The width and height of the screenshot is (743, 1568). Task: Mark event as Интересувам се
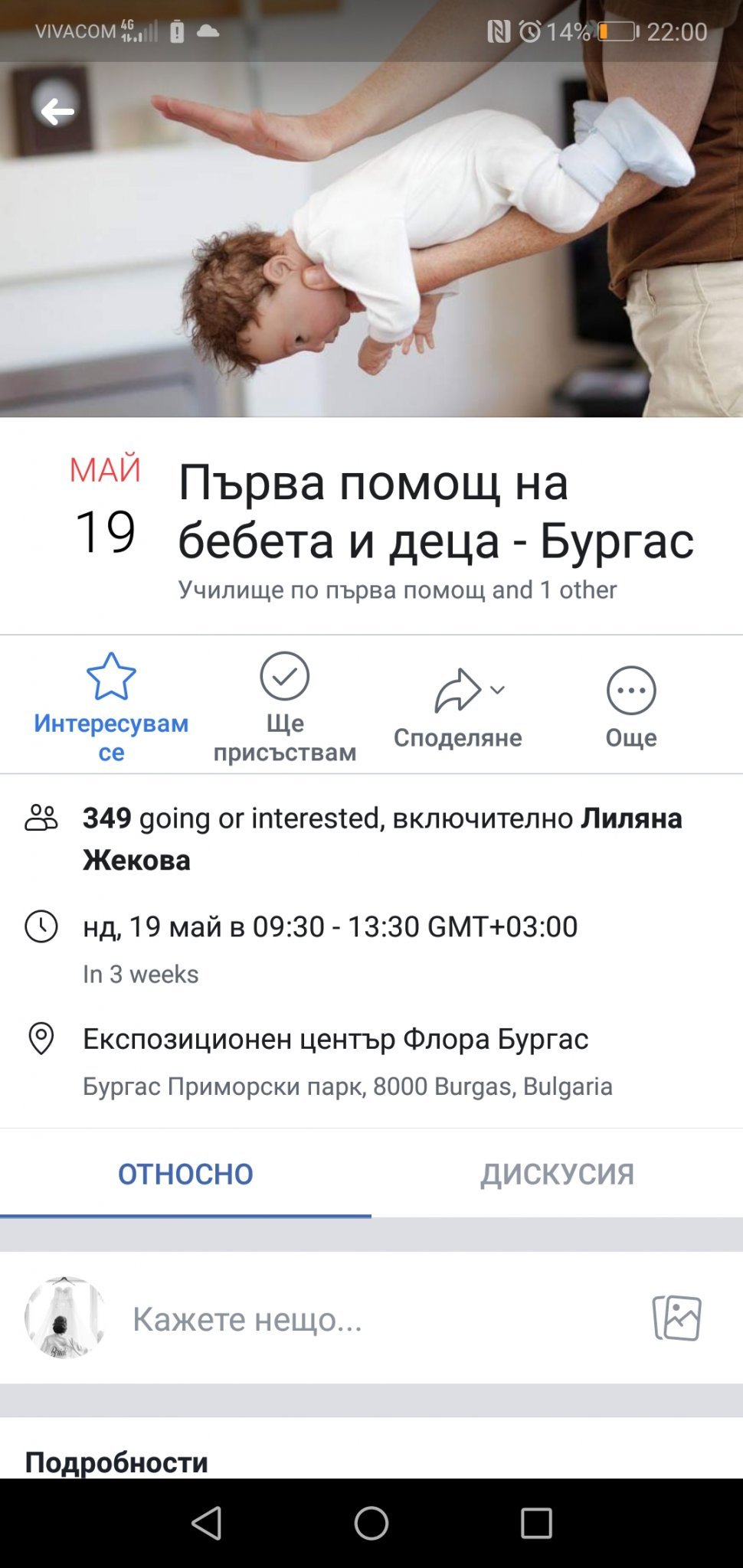111,707
